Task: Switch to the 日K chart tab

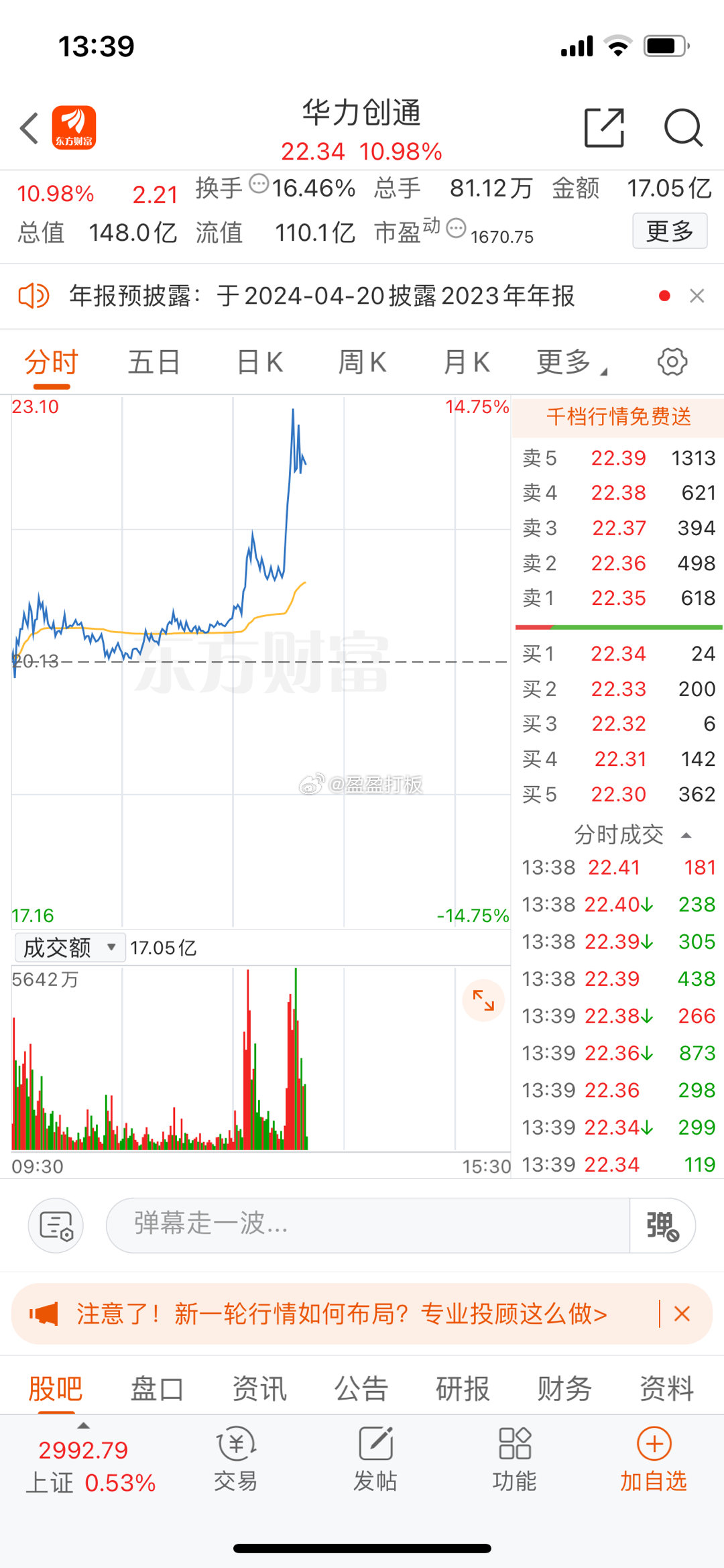Action: tap(260, 362)
